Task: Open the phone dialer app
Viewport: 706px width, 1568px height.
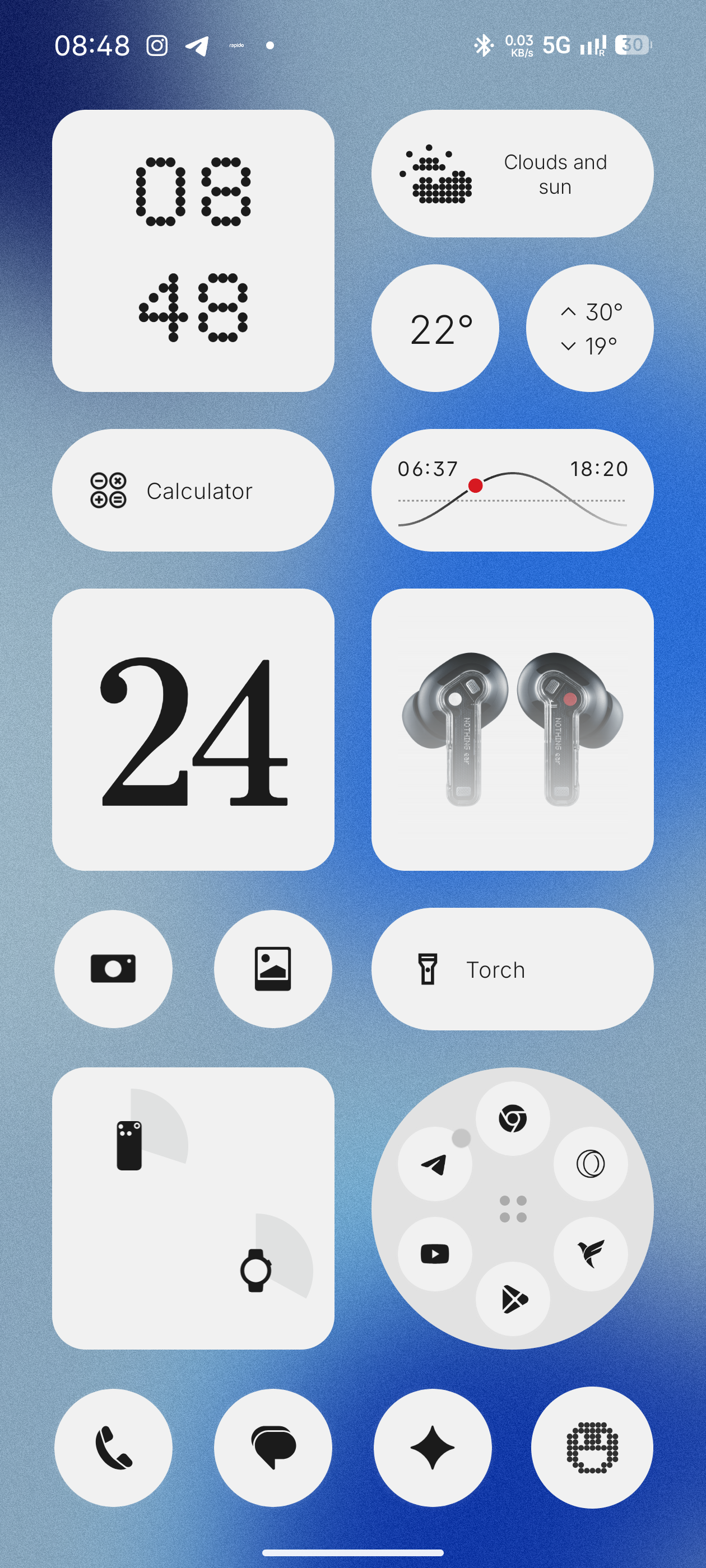Action: tap(113, 1447)
